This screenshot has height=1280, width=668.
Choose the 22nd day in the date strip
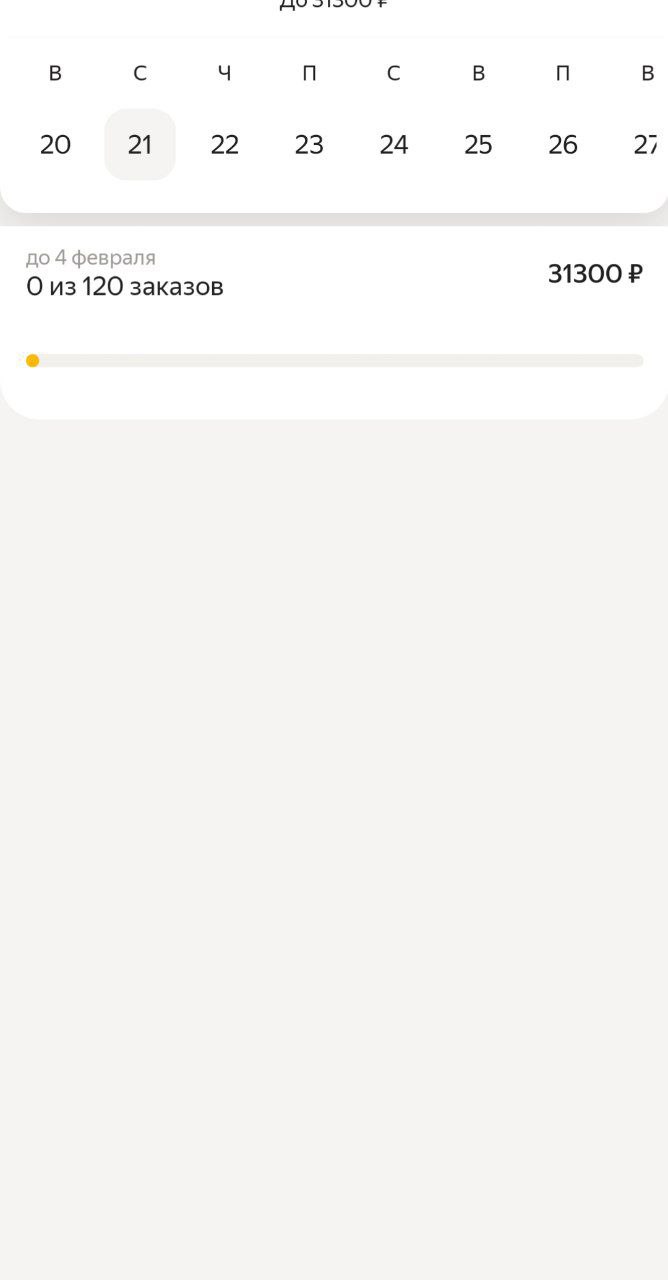click(225, 145)
